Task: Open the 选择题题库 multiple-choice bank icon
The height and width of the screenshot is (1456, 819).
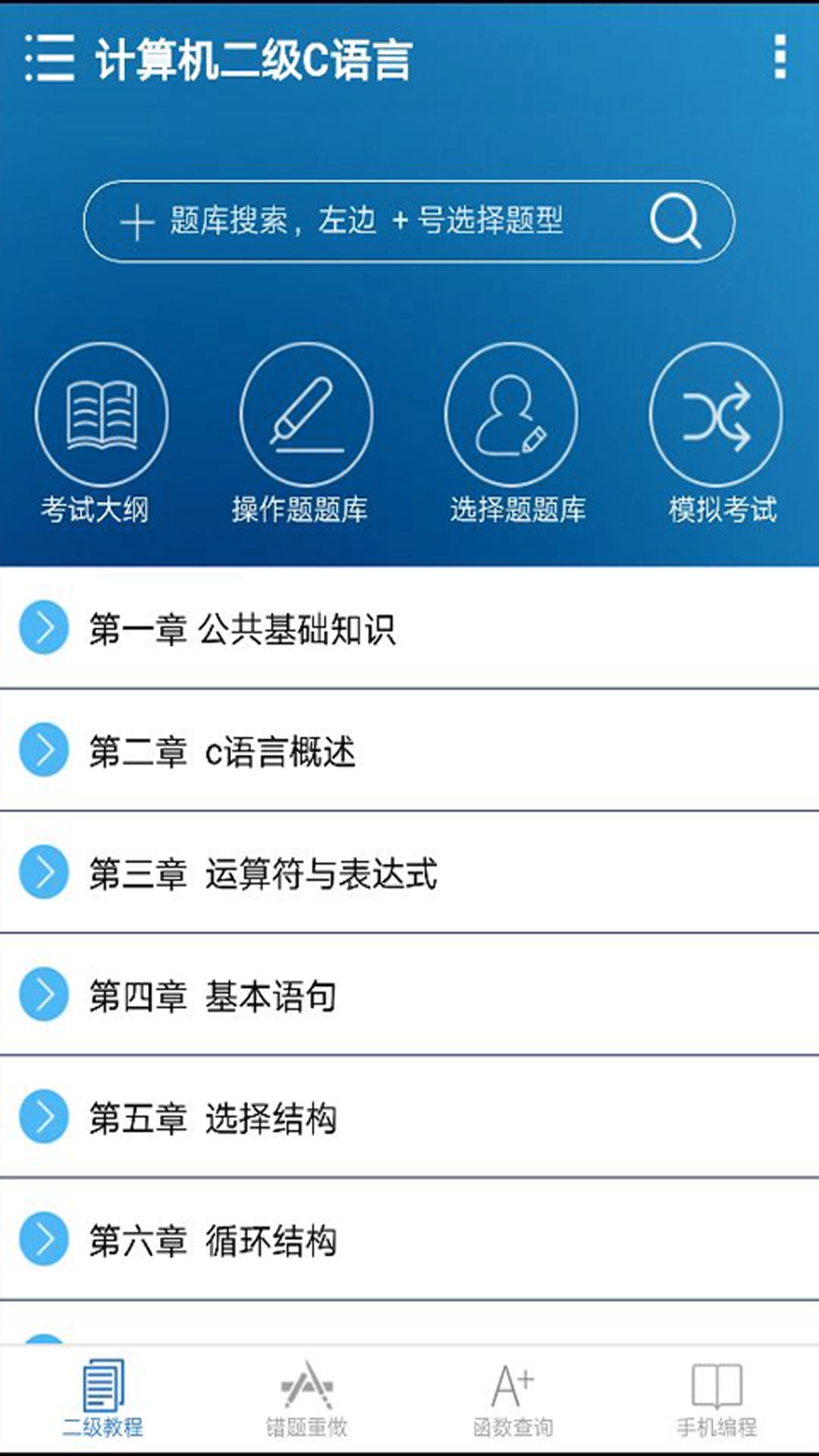Action: pos(512,413)
